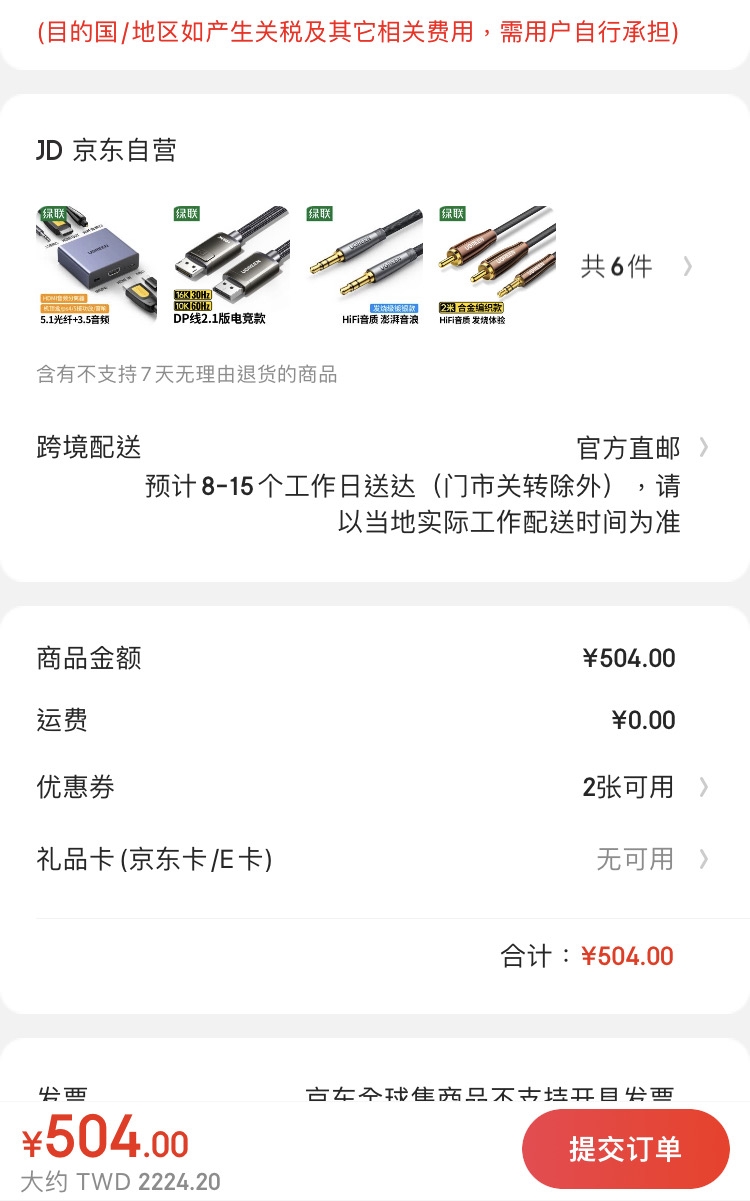Submit the order with 提交订单

pos(625,1148)
